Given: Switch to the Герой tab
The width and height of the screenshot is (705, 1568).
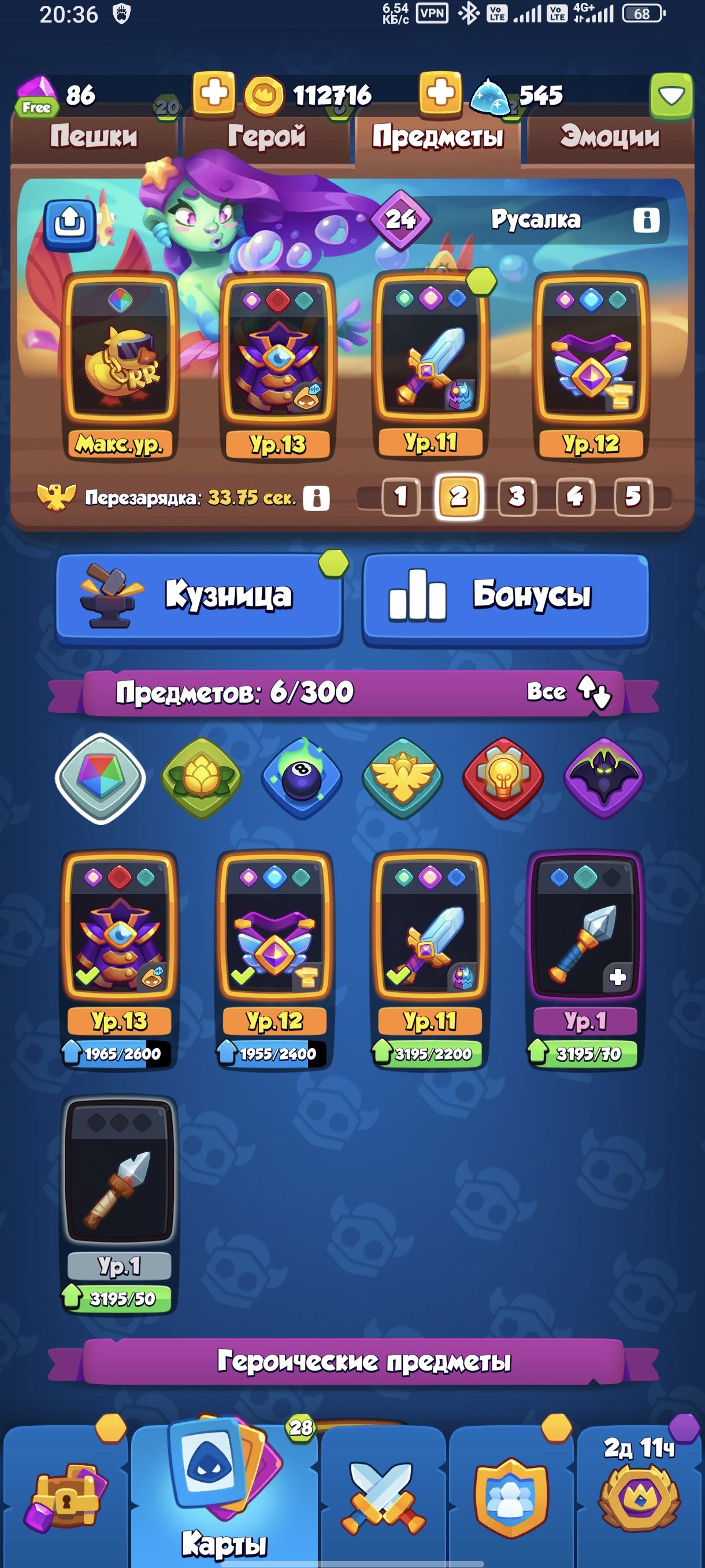Looking at the screenshot, I should click(x=266, y=137).
